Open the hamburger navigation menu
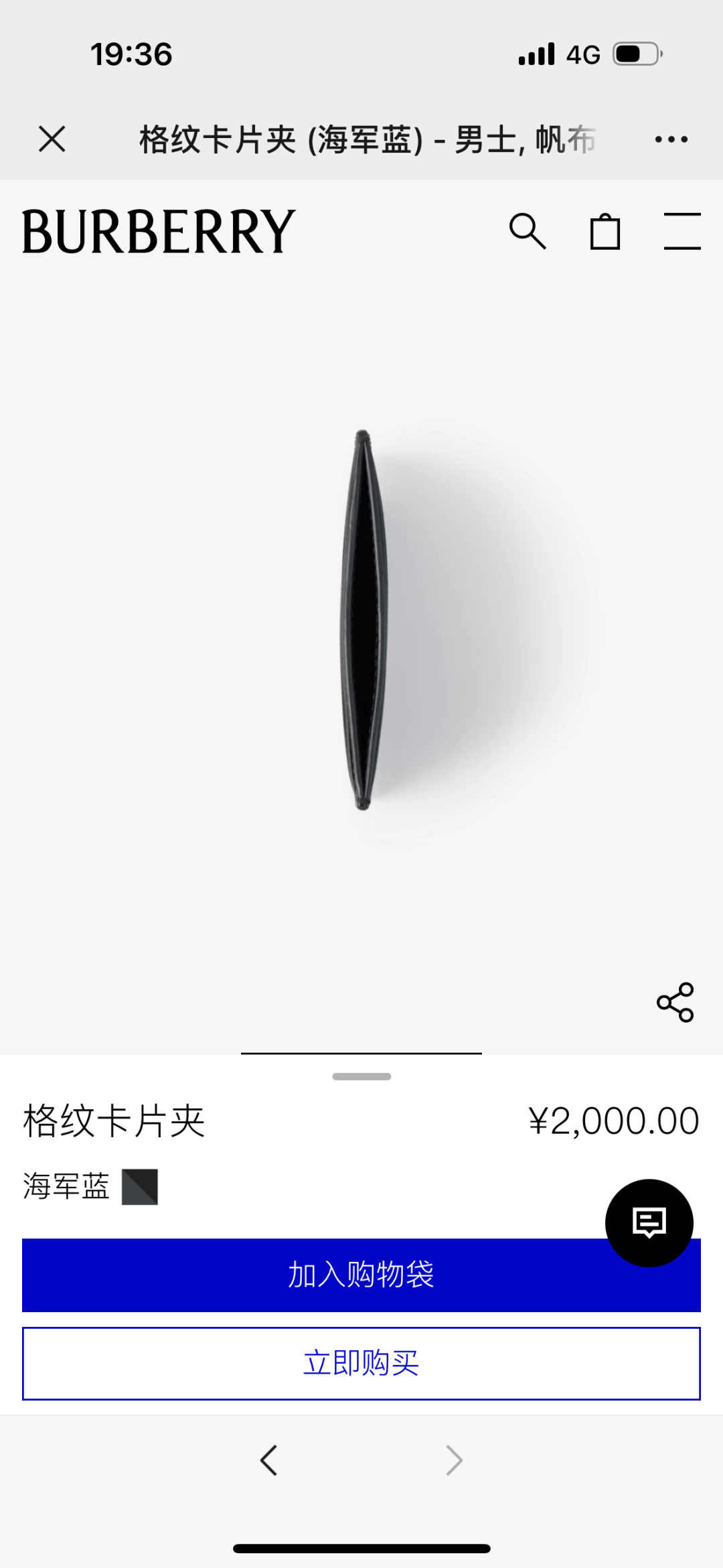The height and width of the screenshot is (1568, 723). pos(681,232)
